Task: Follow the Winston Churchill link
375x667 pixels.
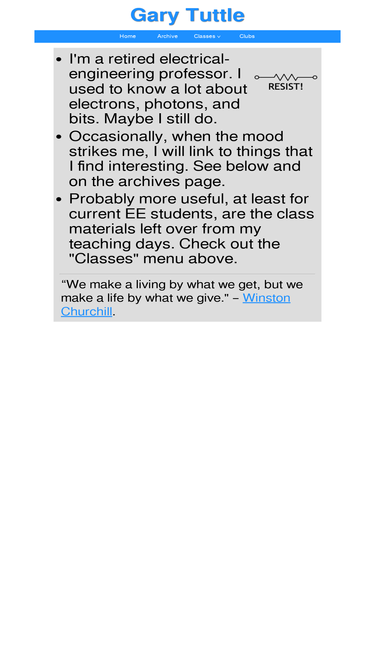Action: tap(176, 305)
